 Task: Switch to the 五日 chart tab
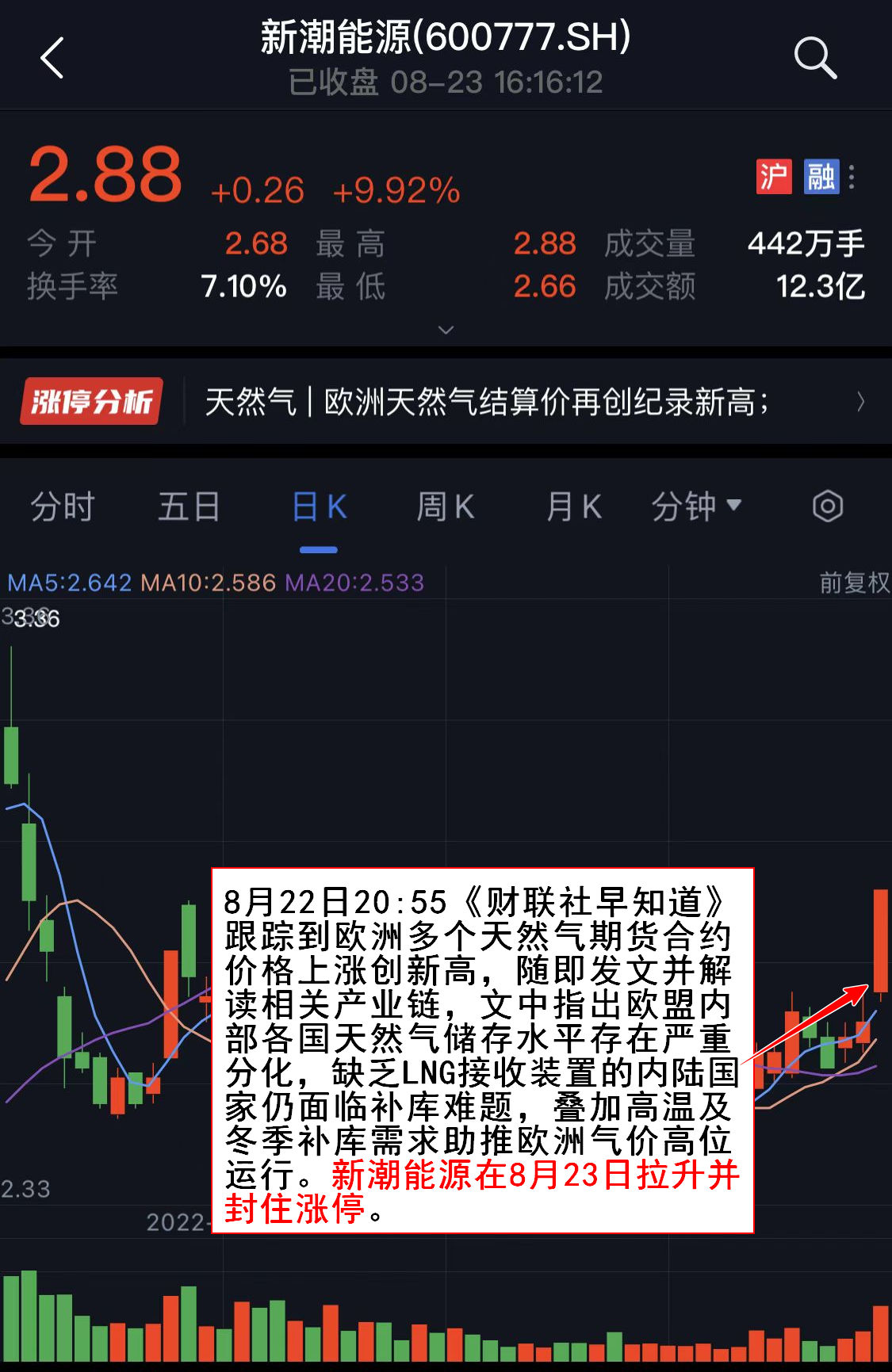point(189,506)
